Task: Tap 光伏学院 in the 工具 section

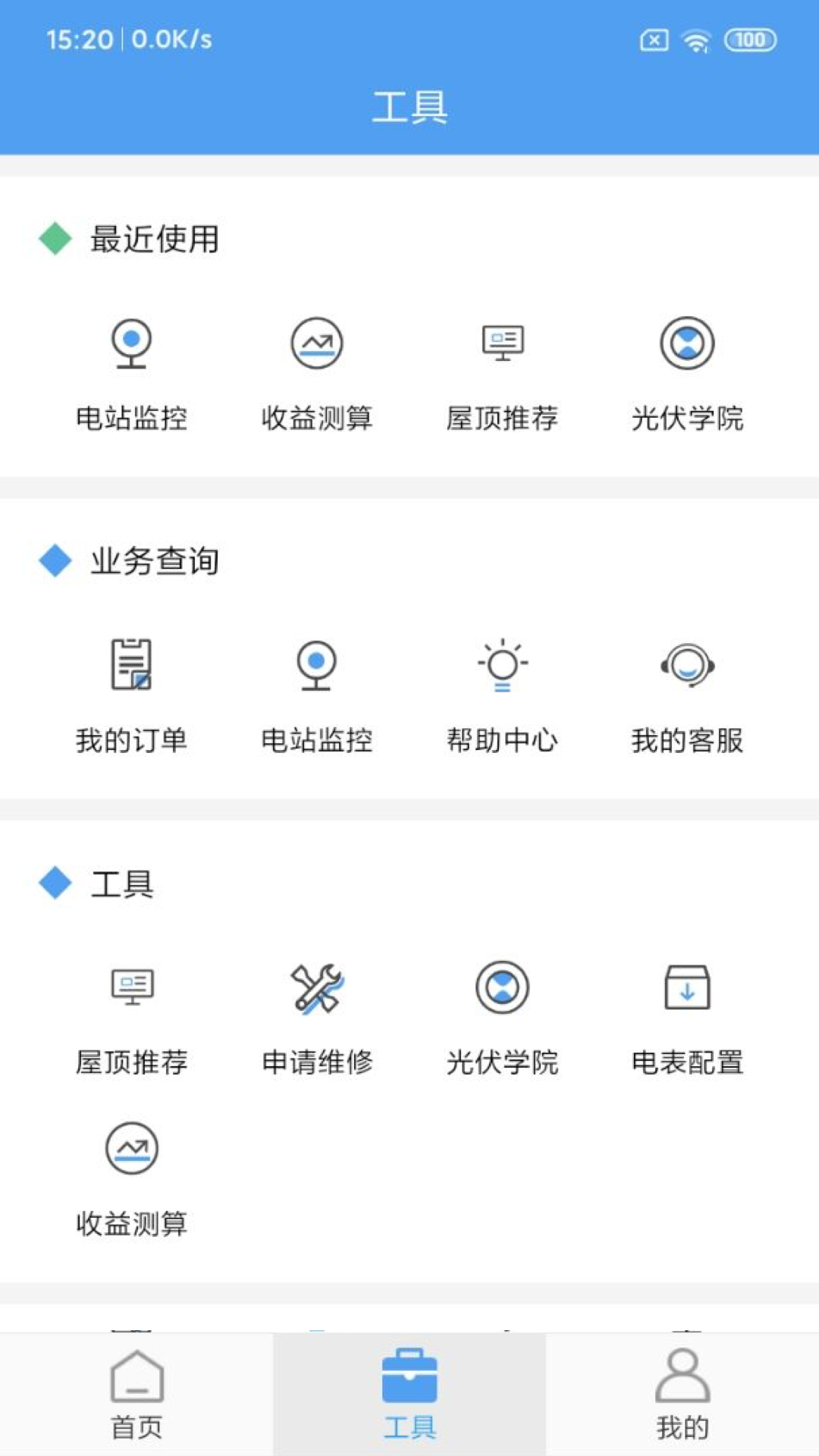Action: (502, 1017)
